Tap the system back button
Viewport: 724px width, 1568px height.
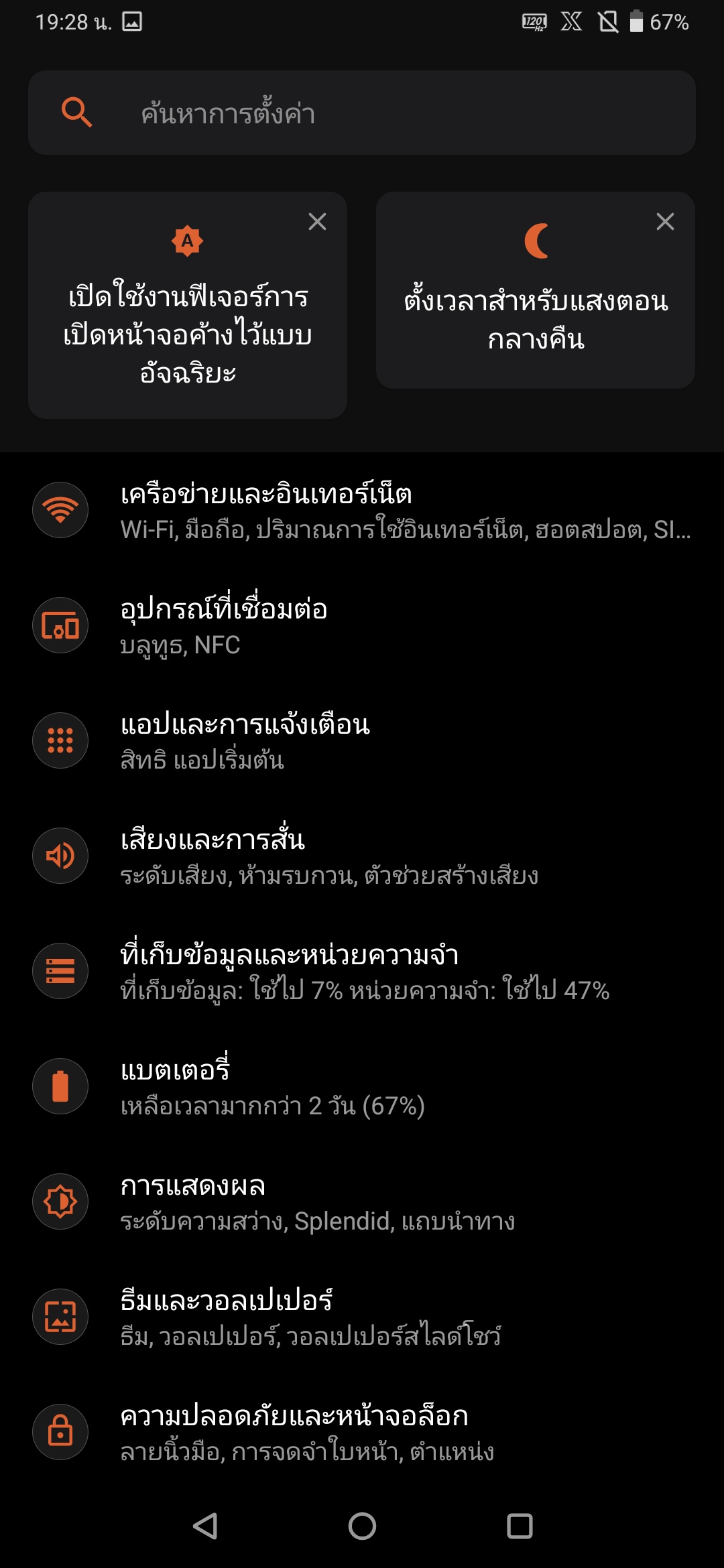coord(205,1526)
